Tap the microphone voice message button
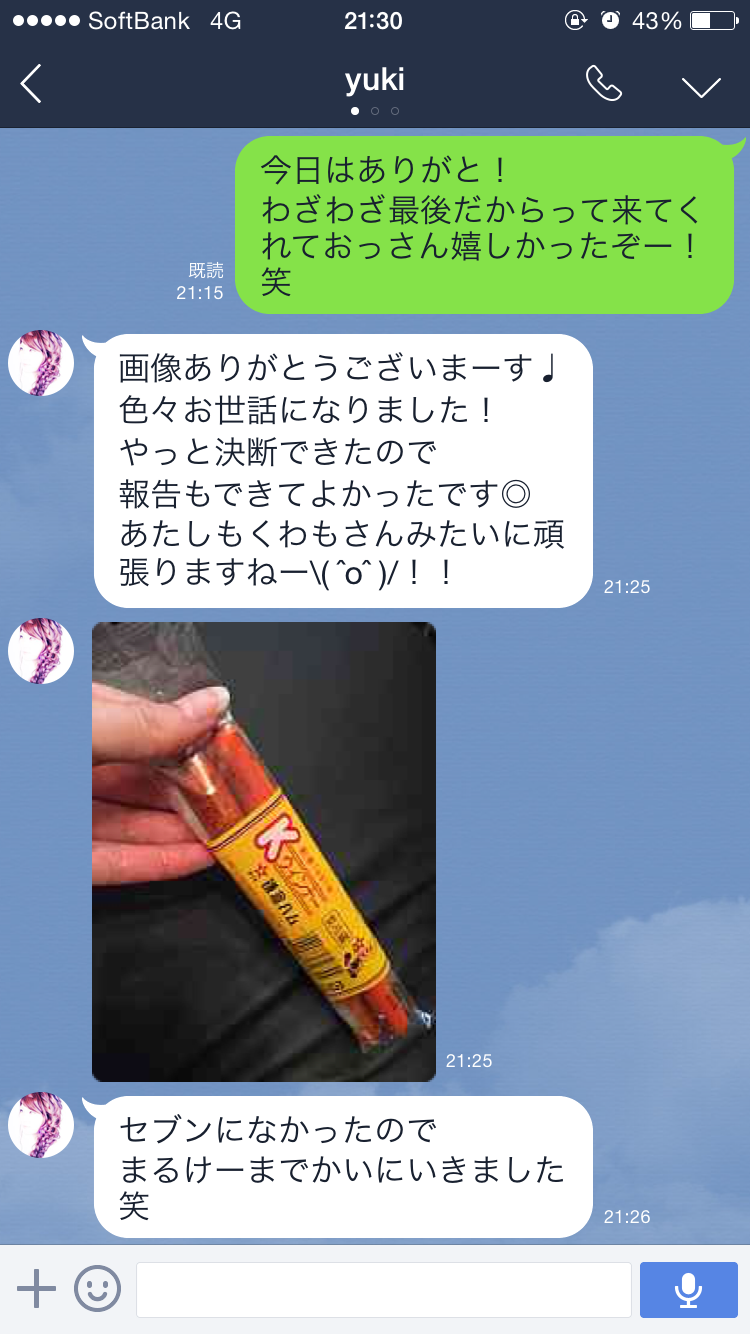 [688, 1290]
